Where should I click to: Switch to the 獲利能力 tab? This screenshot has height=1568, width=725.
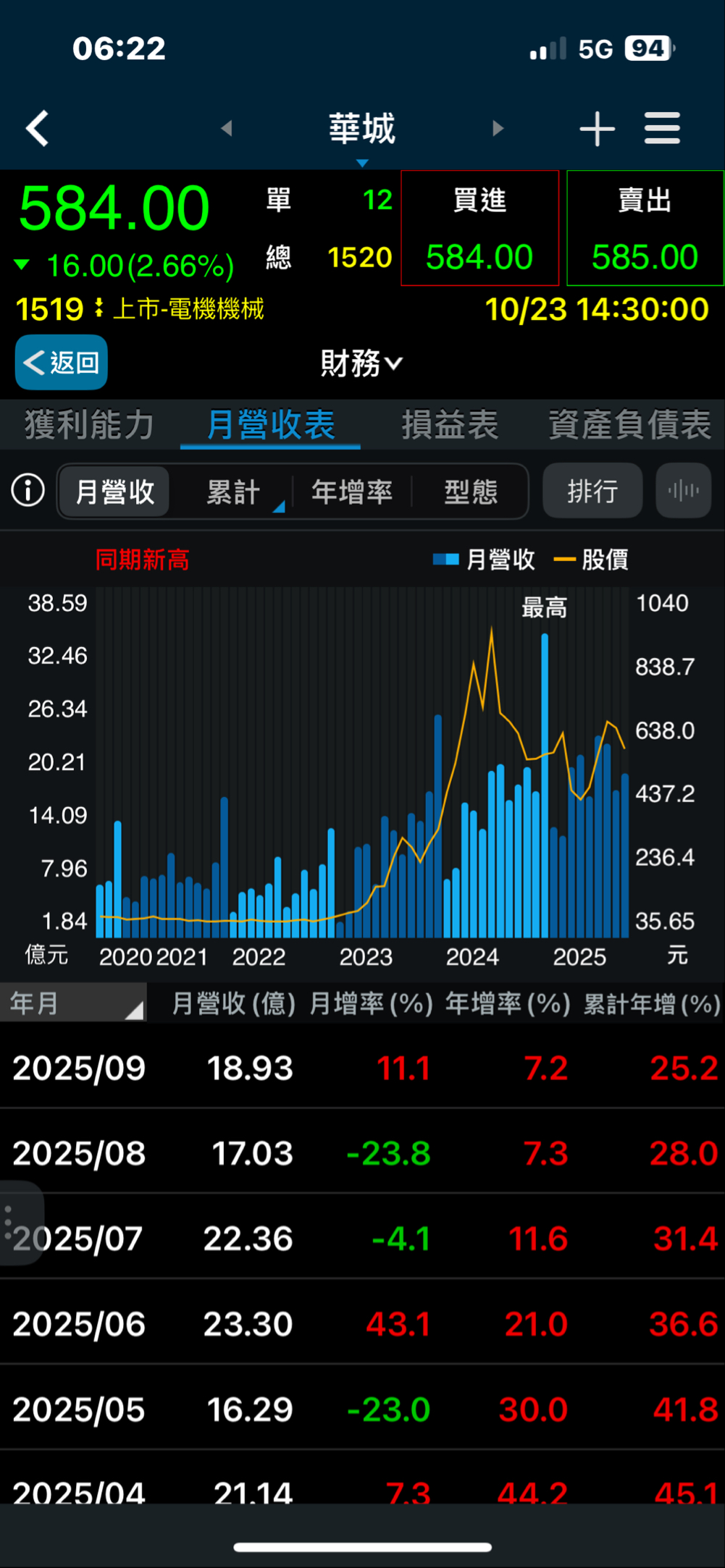point(89,424)
